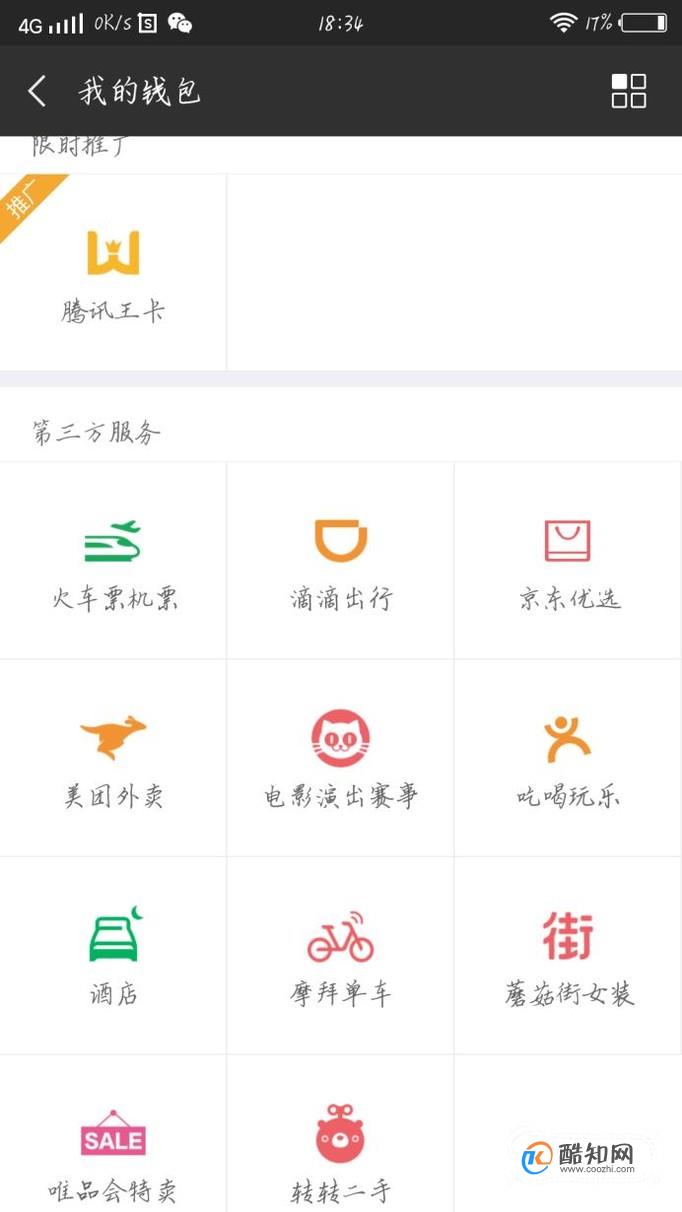
Task: Open 腾讯王卡 promotion tile
Action: [x=113, y=272]
